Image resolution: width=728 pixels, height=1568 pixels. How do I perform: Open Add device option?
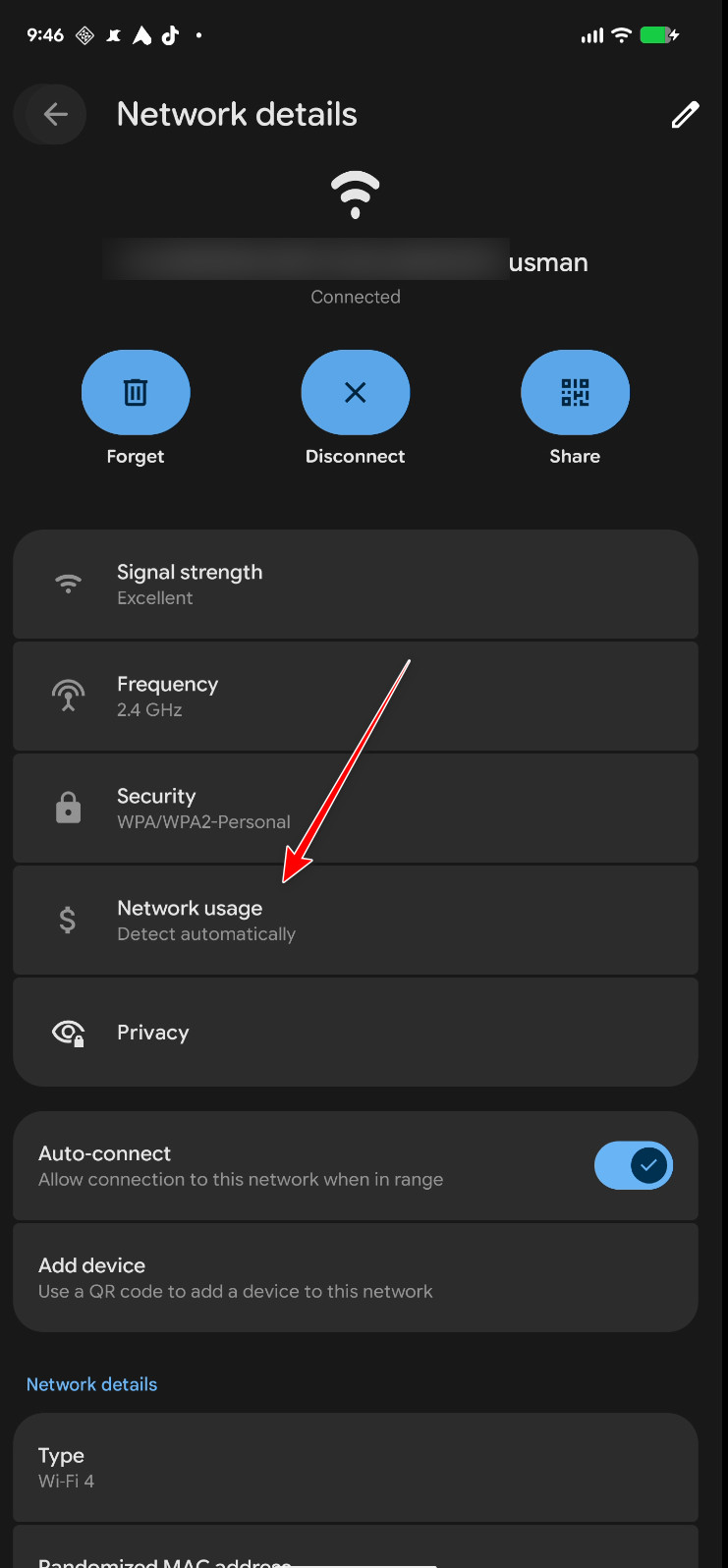[x=355, y=1278]
